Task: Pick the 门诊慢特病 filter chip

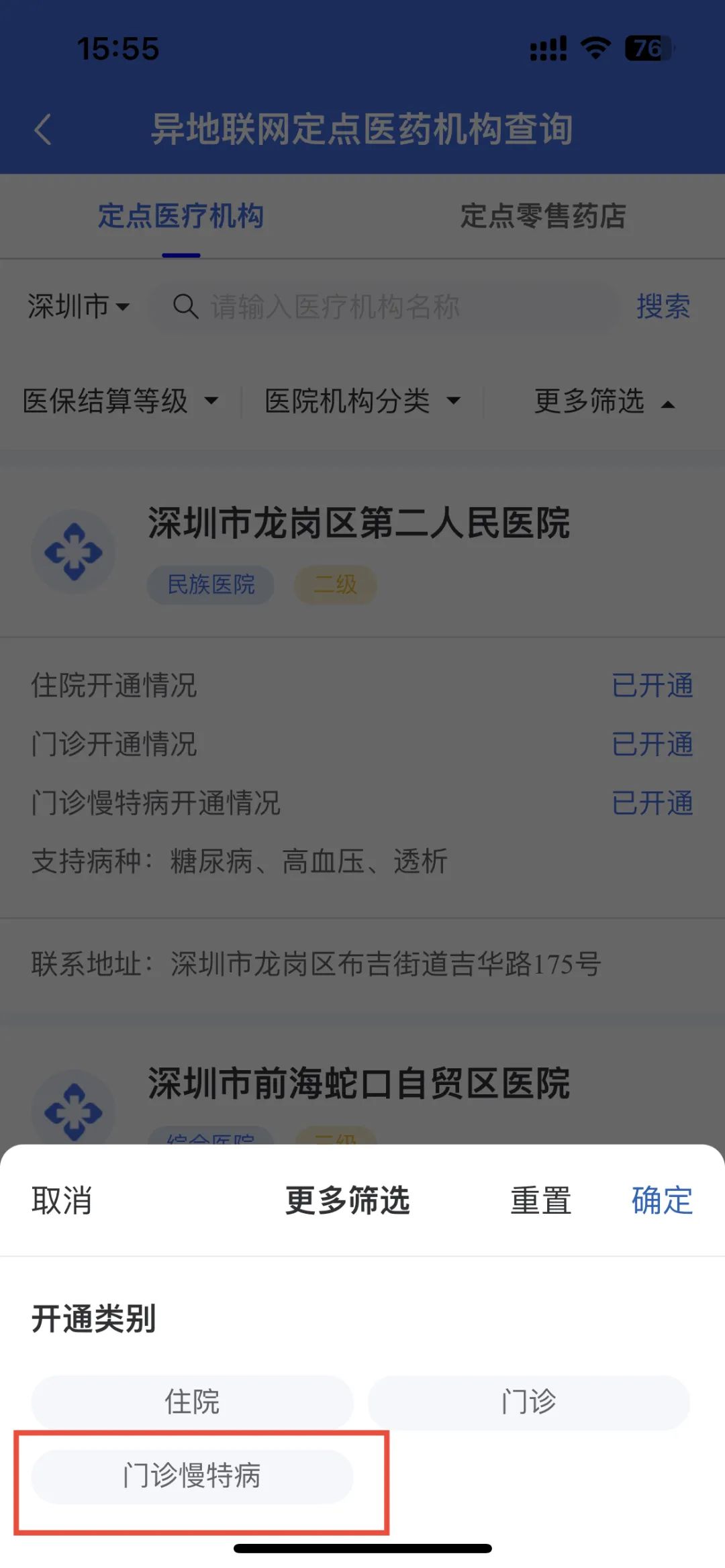Action: (x=192, y=1475)
